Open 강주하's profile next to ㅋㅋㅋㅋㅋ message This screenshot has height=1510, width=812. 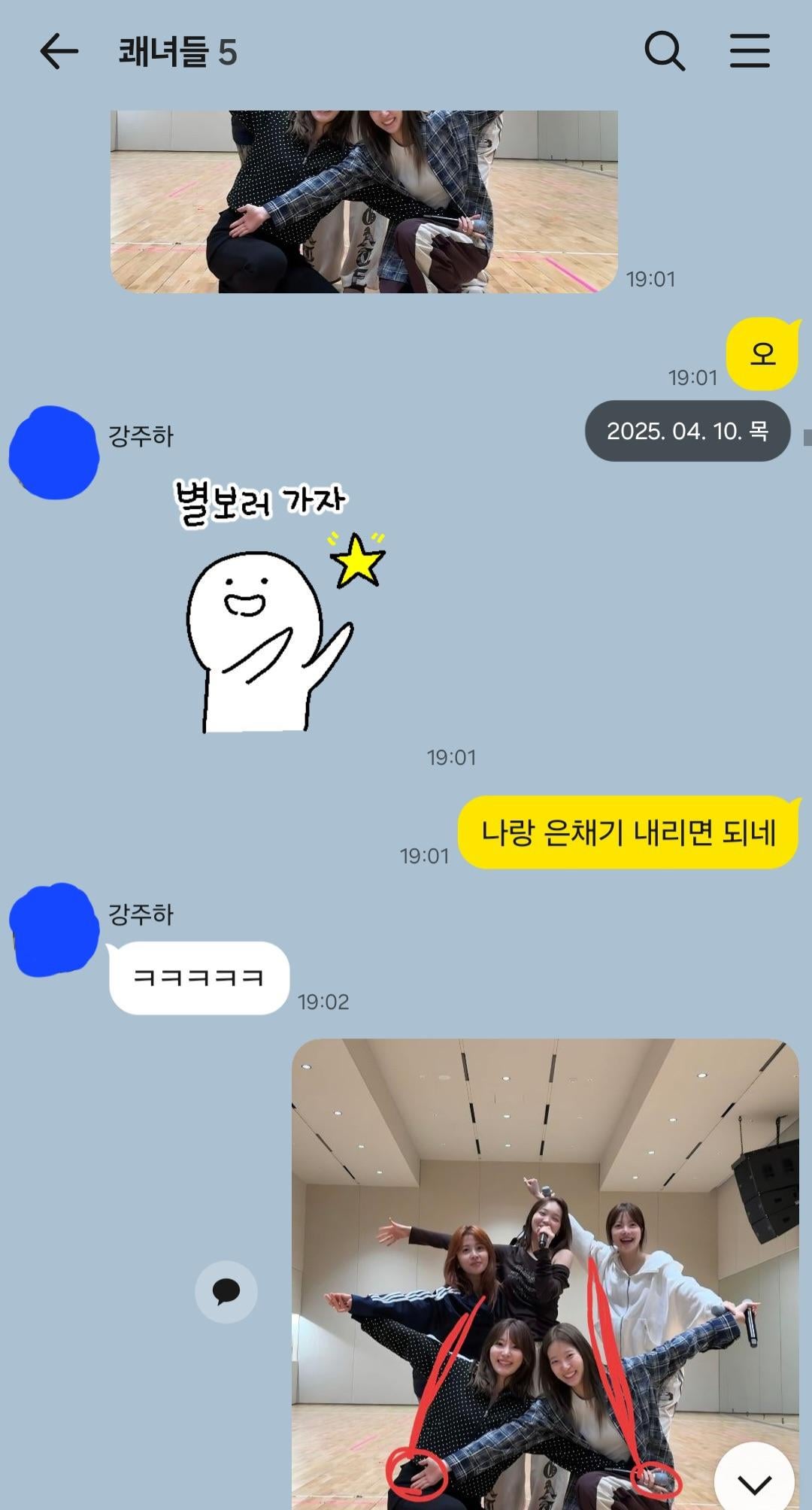(x=54, y=930)
